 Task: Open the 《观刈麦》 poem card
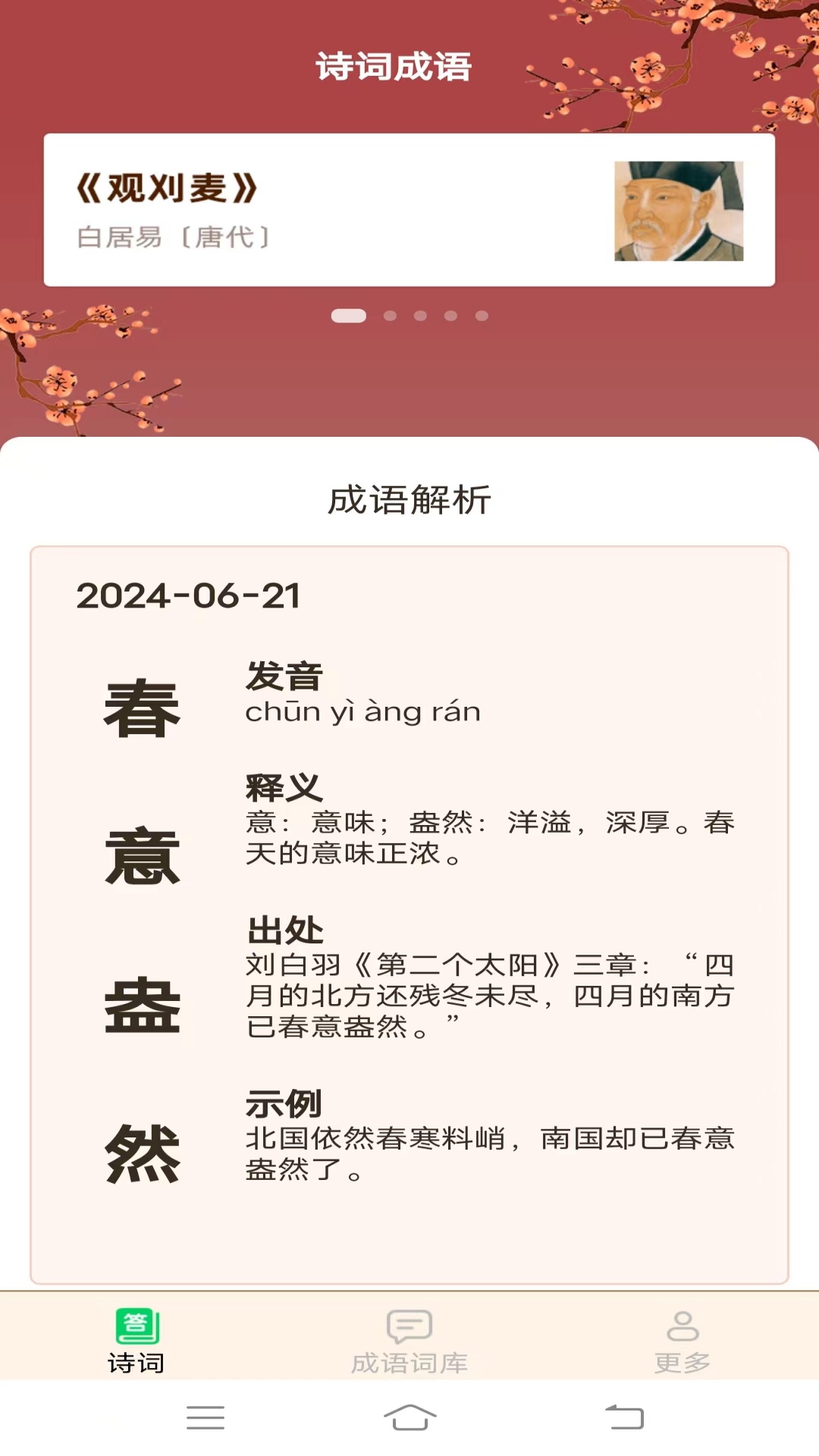click(x=409, y=210)
